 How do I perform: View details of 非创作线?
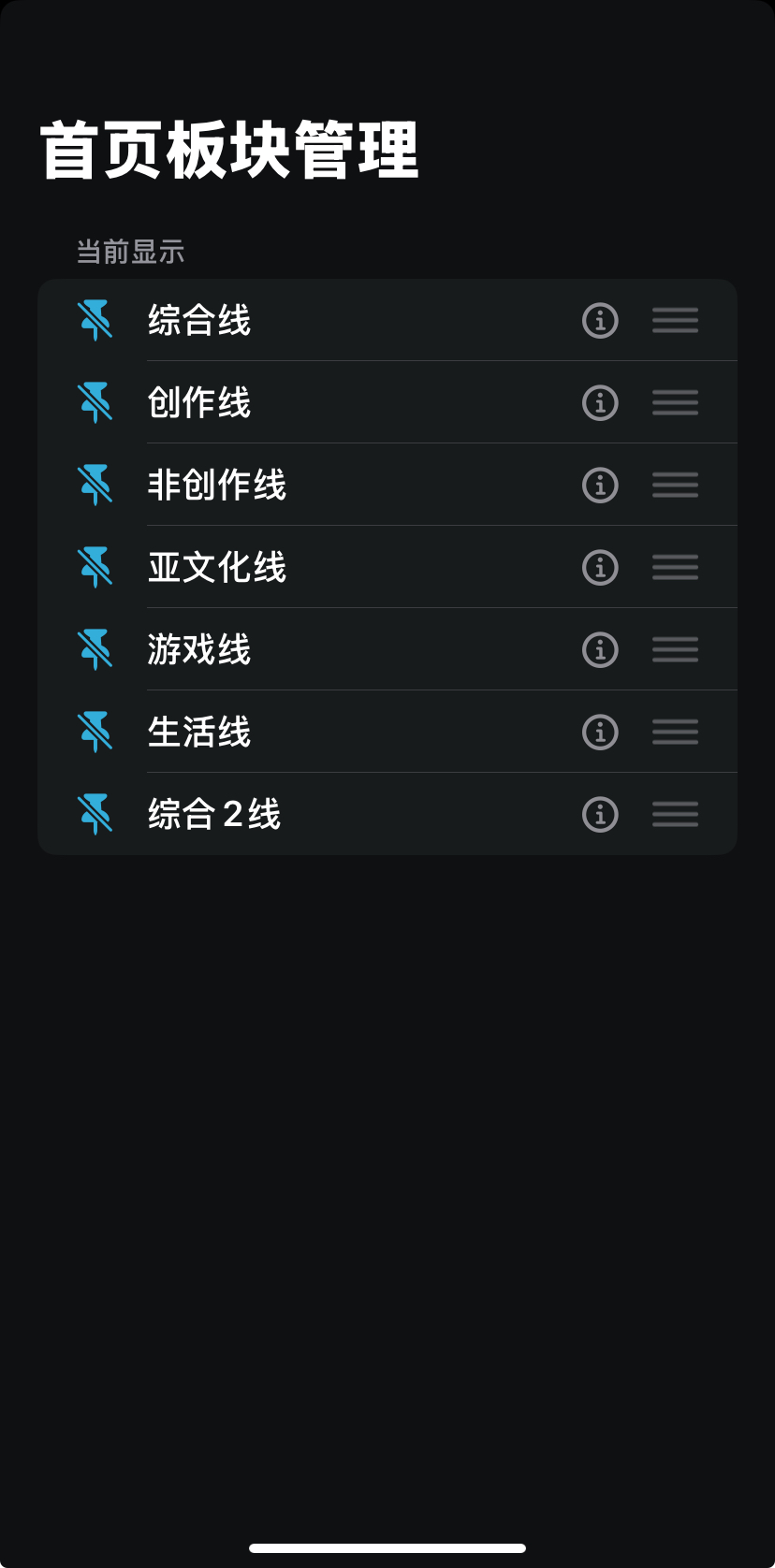click(600, 485)
